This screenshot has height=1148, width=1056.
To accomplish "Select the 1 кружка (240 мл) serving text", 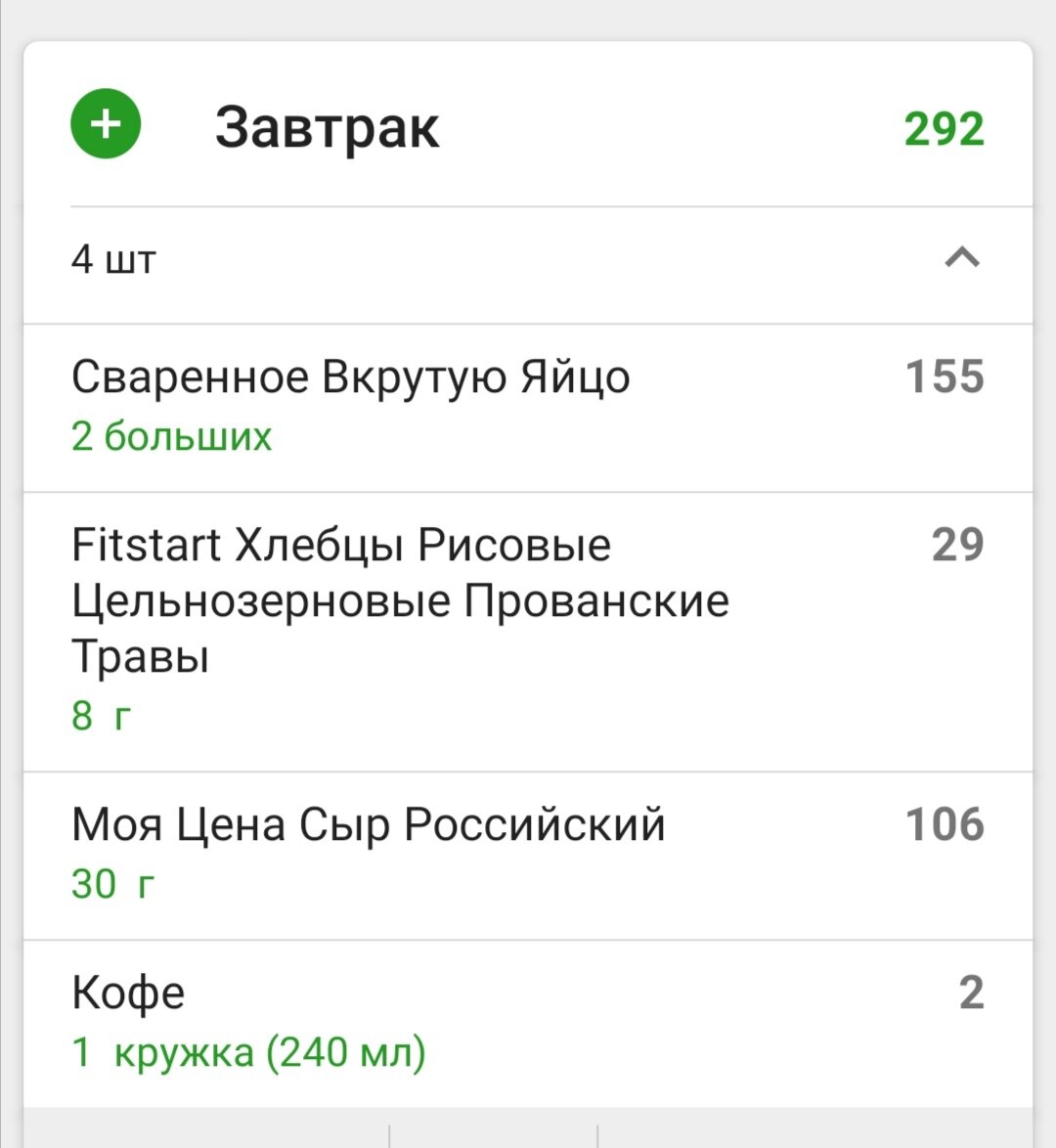I will pos(248,1051).
